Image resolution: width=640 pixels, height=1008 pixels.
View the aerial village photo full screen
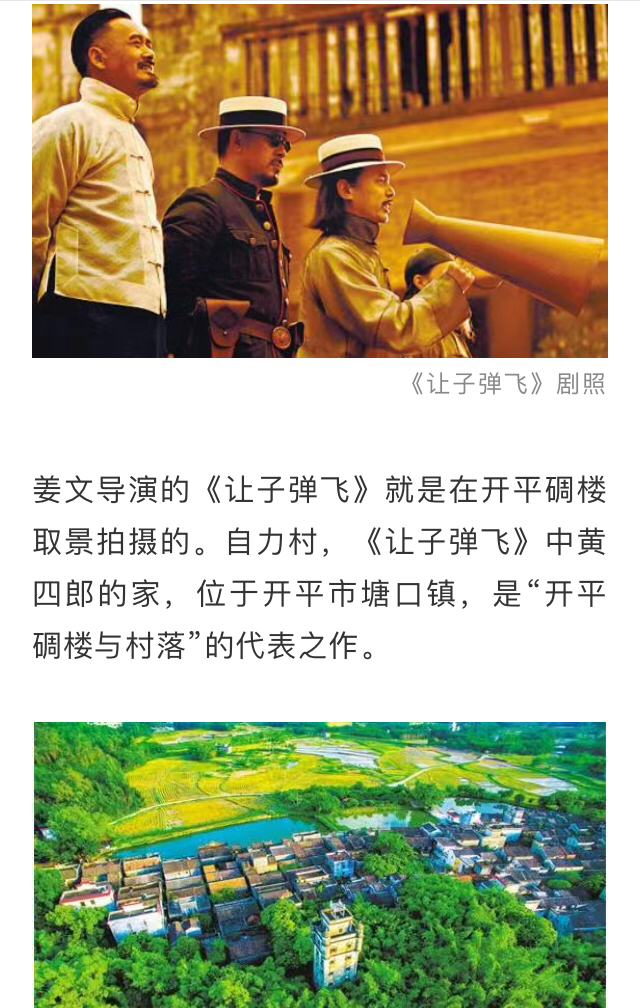point(320,865)
